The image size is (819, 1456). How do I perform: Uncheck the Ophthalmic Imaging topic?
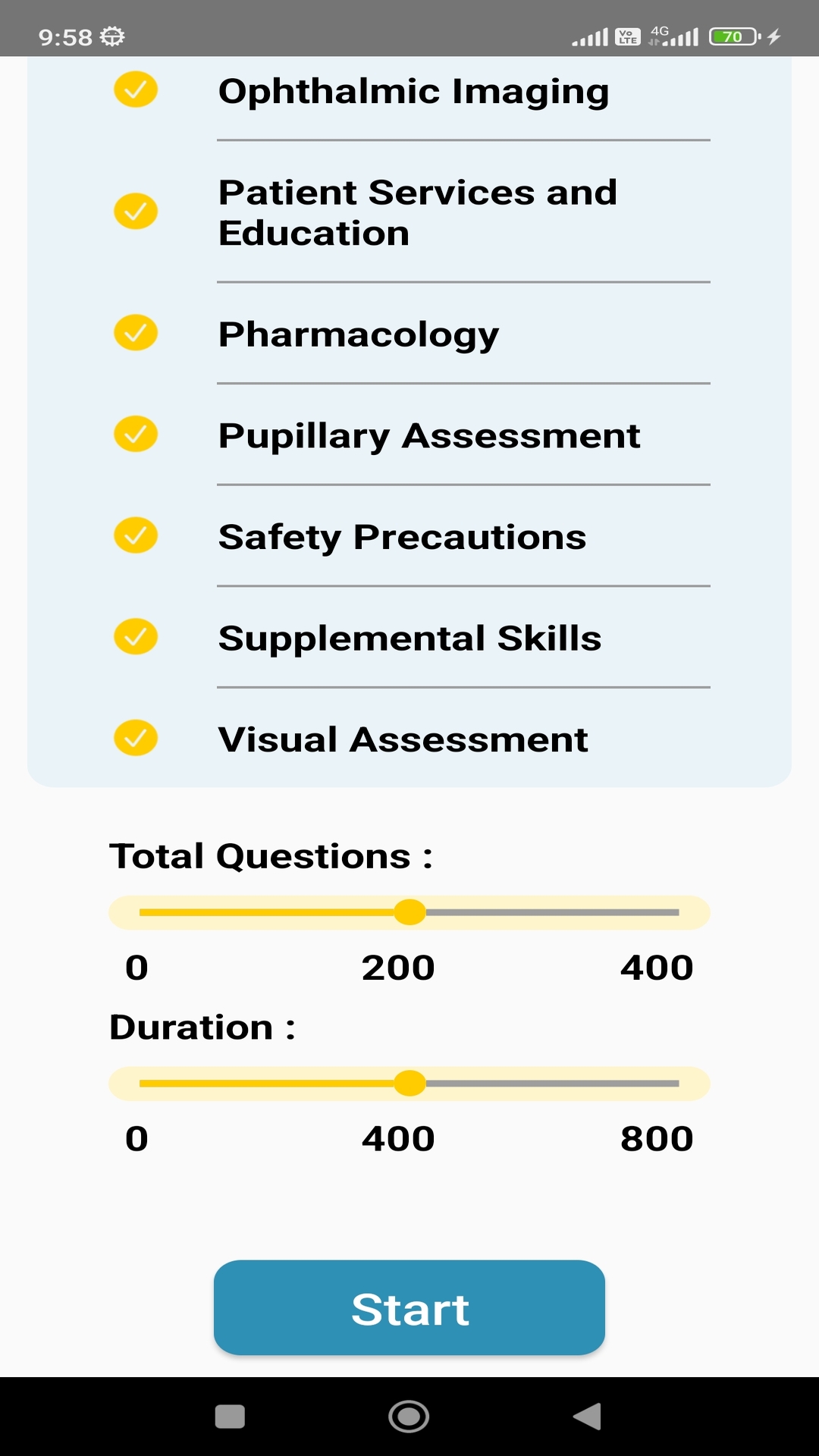click(134, 89)
